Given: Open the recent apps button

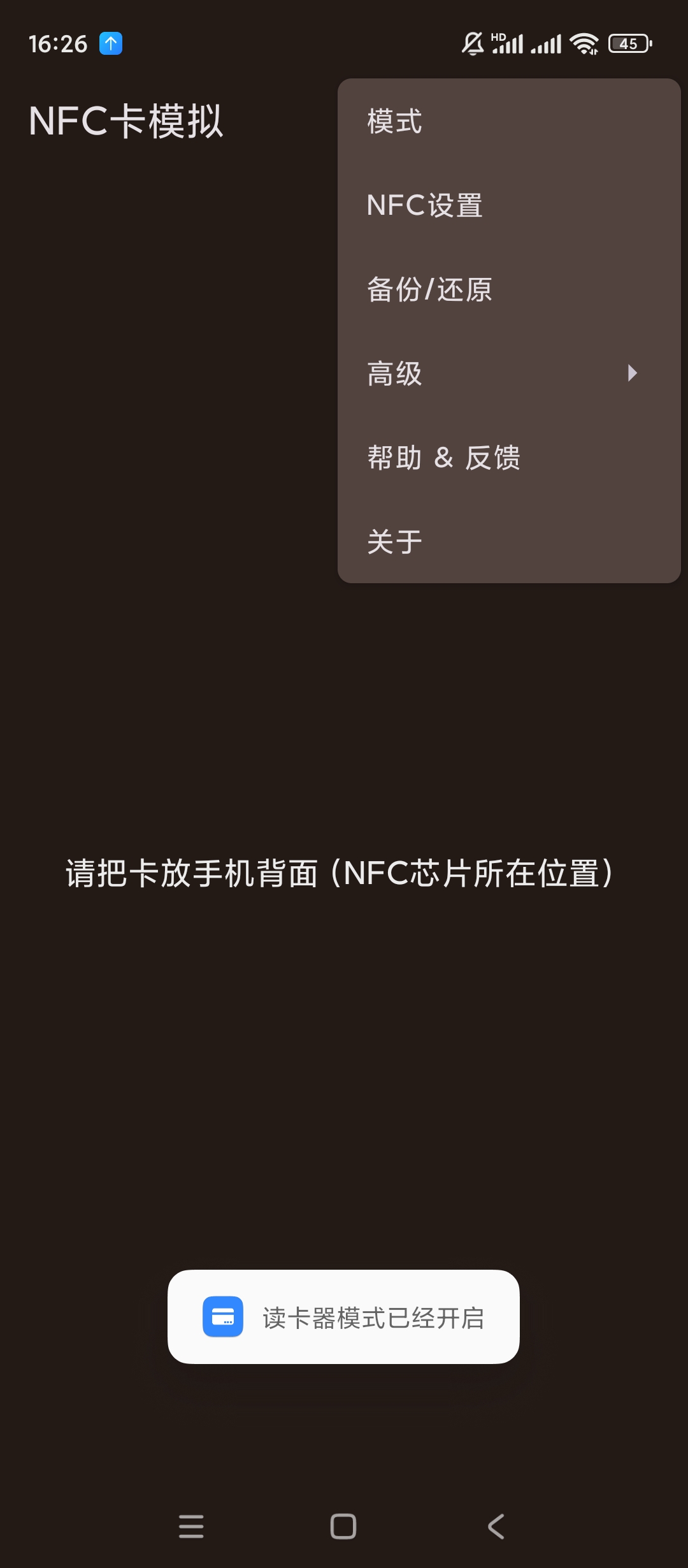Looking at the screenshot, I should [x=191, y=1527].
